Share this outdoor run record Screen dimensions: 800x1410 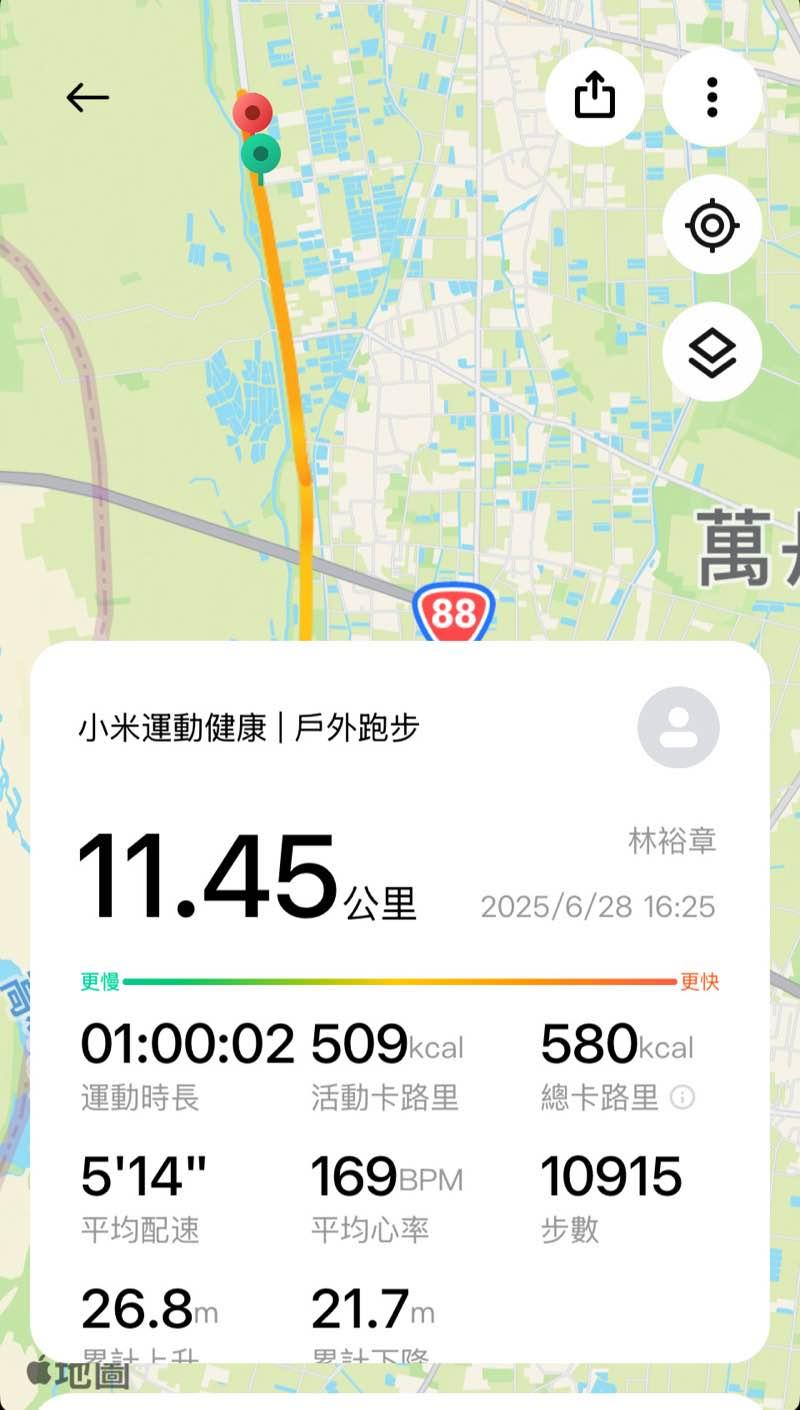click(x=594, y=97)
